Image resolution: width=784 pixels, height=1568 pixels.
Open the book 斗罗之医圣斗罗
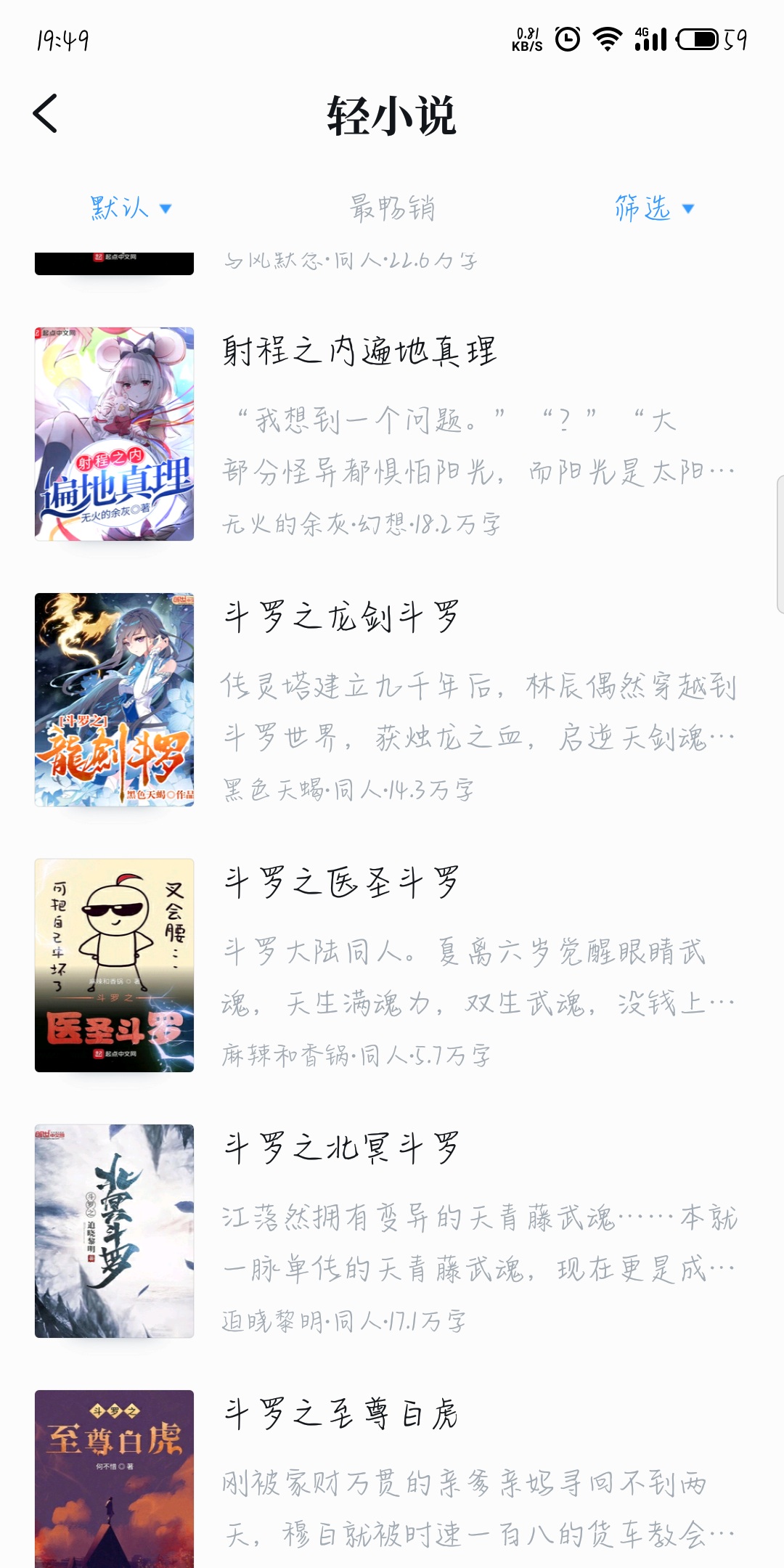tap(392, 965)
